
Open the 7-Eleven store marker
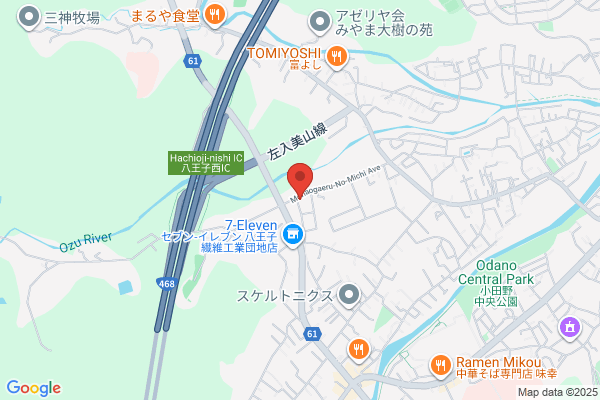click(293, 234)
